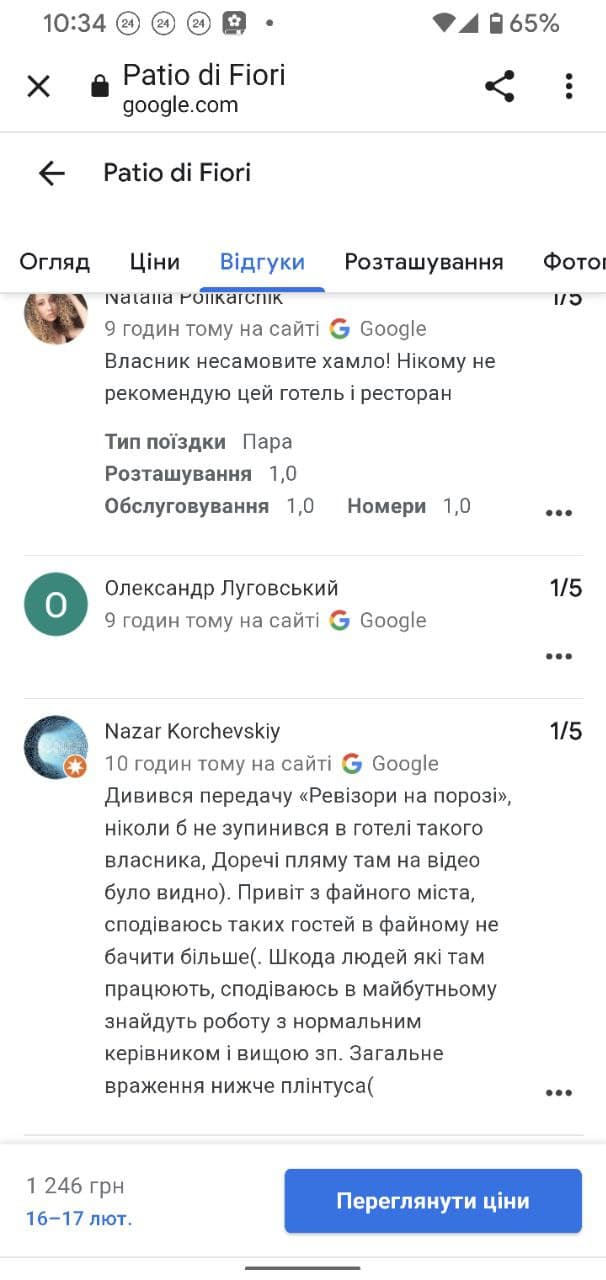Select the Відгуки tab

click(x=262, y=262)
